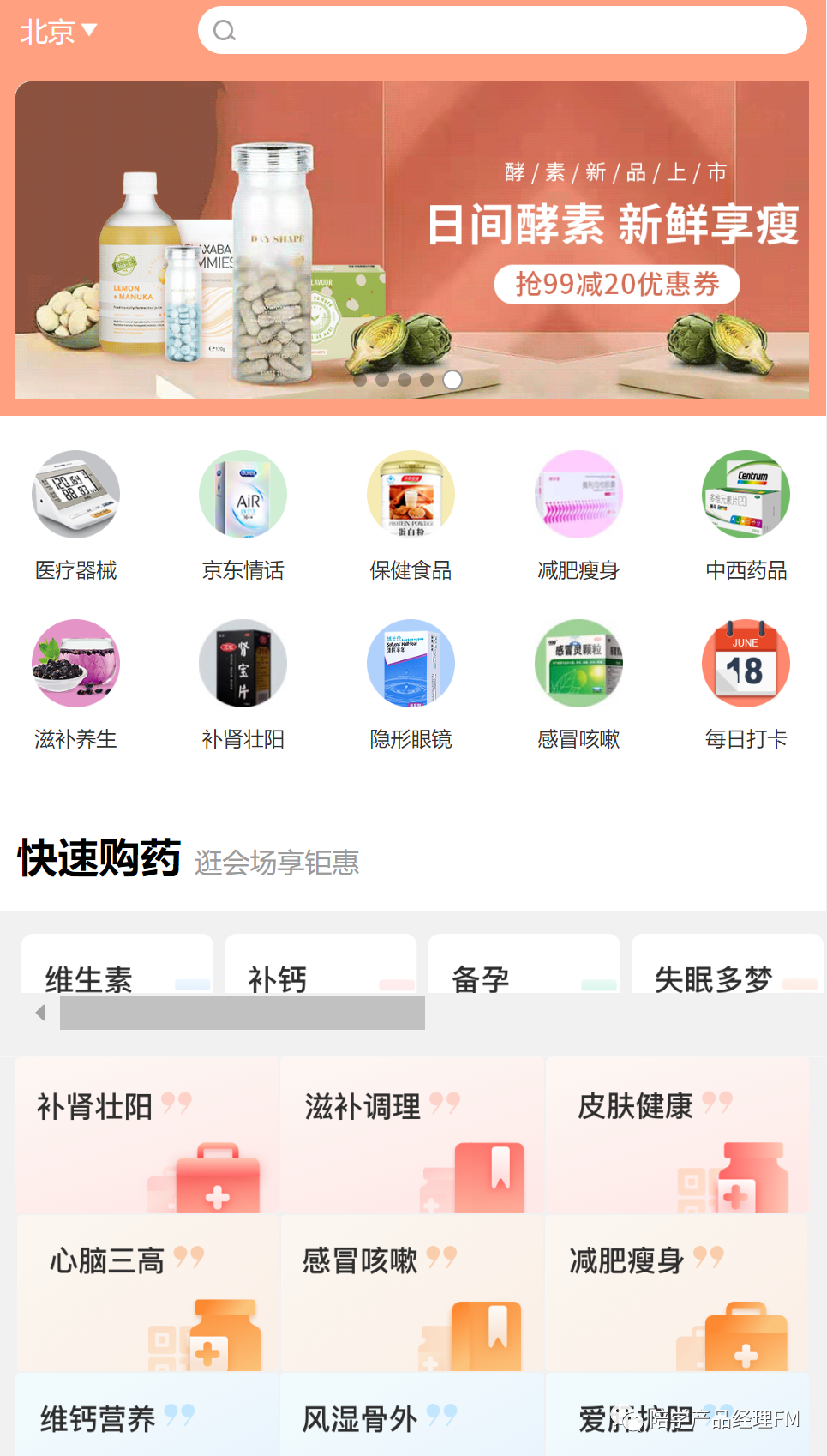This screenshot has height=1456, width=827.
Task: Open the 补肾壮阳 card
Action: (x=147, y=1134)
